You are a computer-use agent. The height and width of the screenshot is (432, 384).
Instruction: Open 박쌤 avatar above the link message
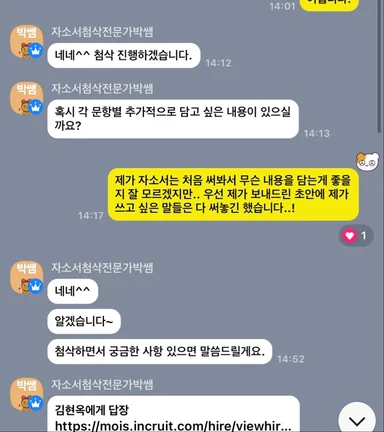(x=26, y=394)
